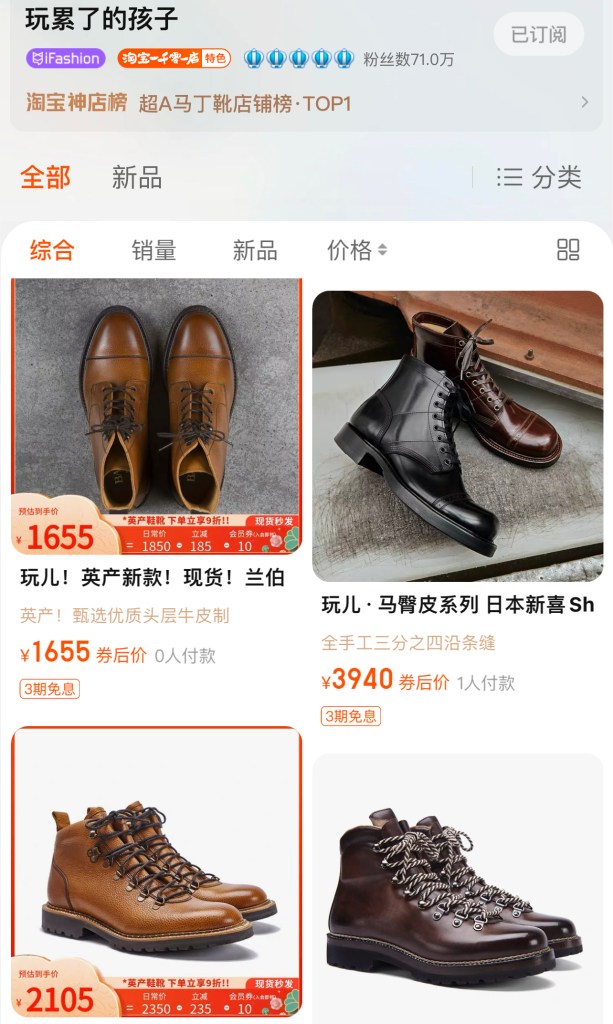This screenshot has width=613, height=1024.
Task: Open the 分类 categories menu
Action: 540,178
